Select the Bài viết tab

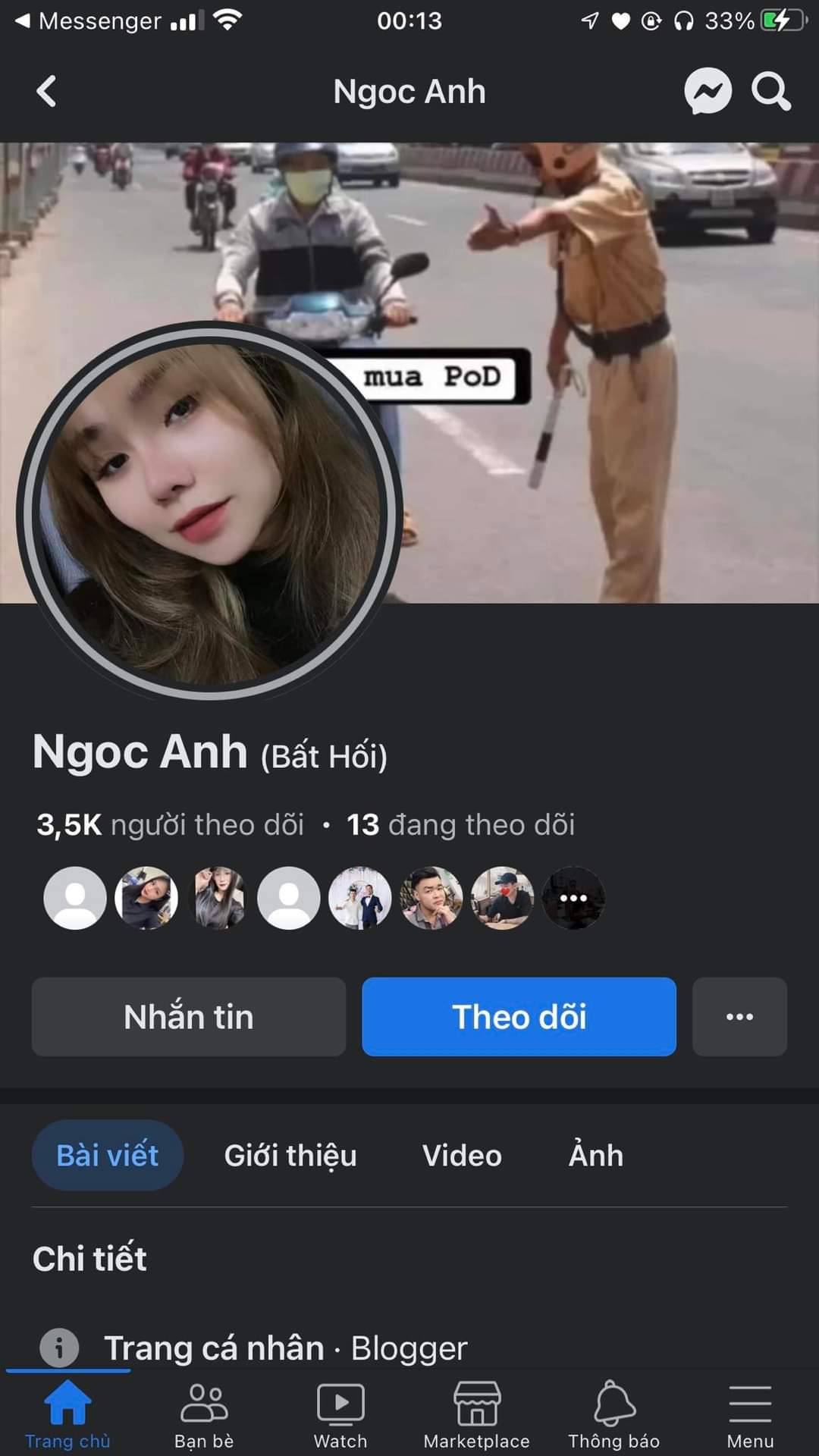[x=108, y=1155]
